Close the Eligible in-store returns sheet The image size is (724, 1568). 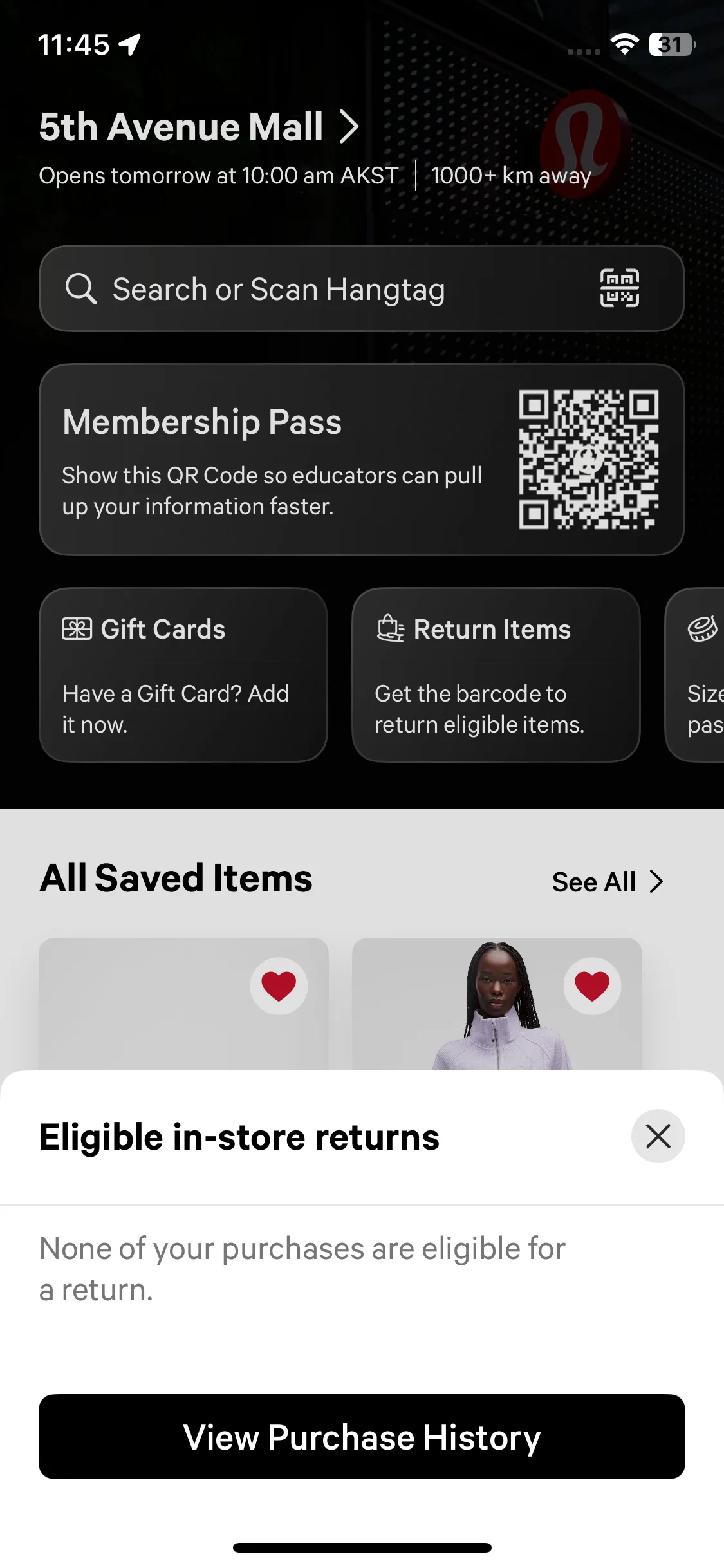click(x=658, y=1136)
